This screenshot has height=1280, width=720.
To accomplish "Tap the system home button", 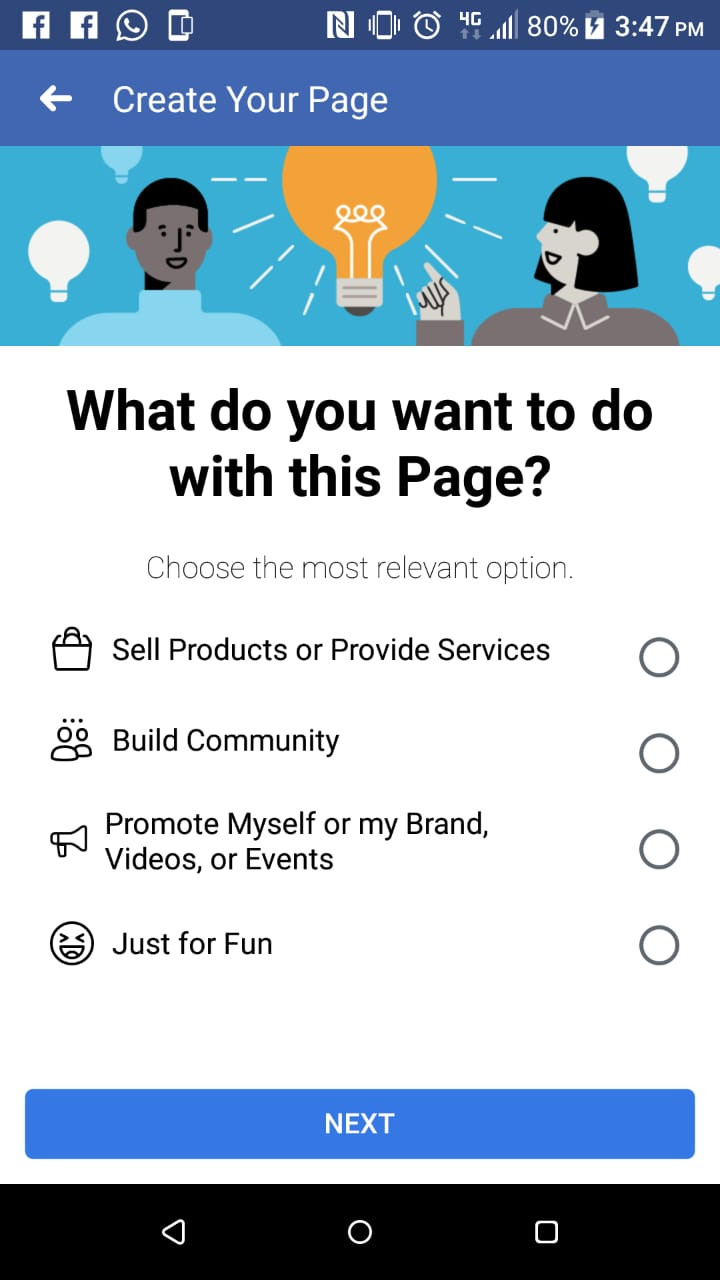I will click(360, 1232).
